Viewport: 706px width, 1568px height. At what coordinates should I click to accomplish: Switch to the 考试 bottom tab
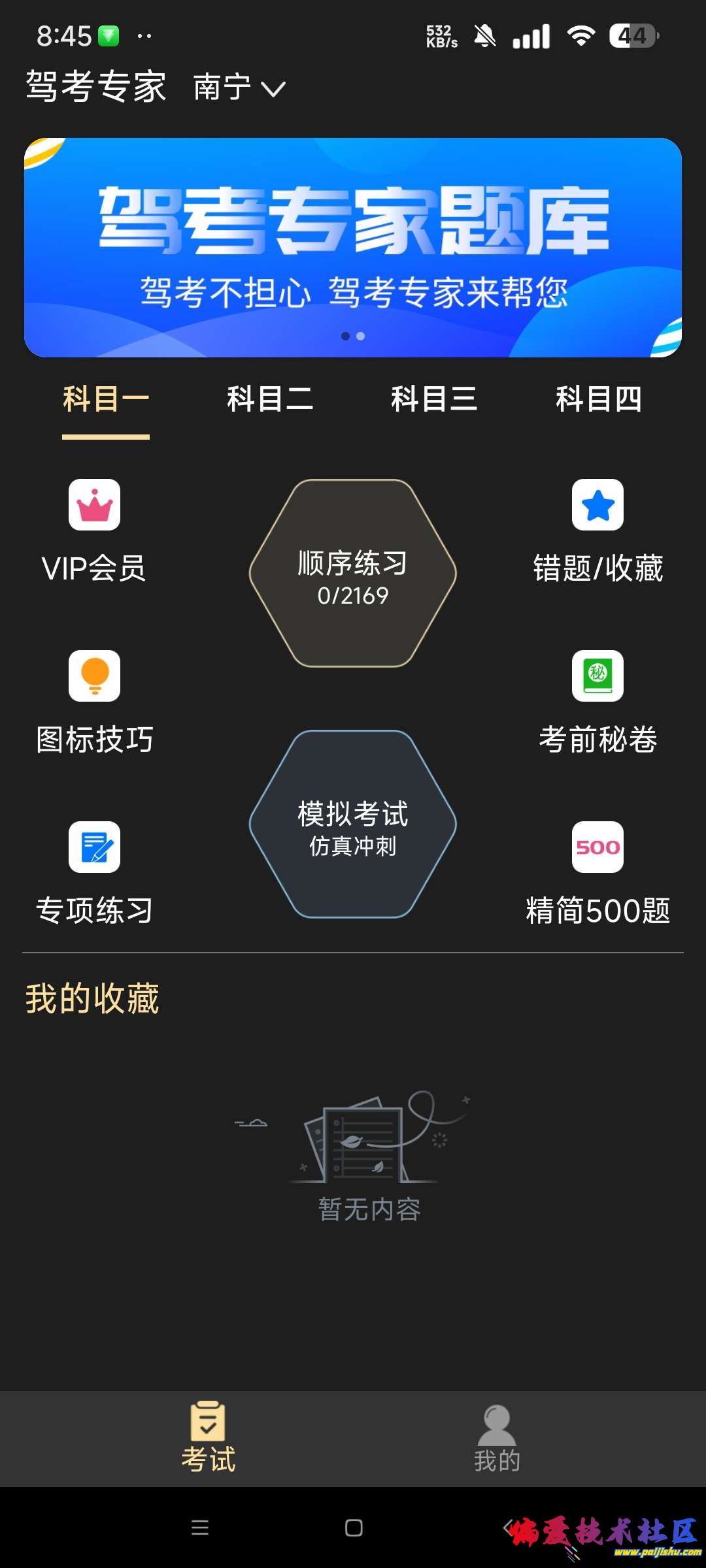(208, 1437)
